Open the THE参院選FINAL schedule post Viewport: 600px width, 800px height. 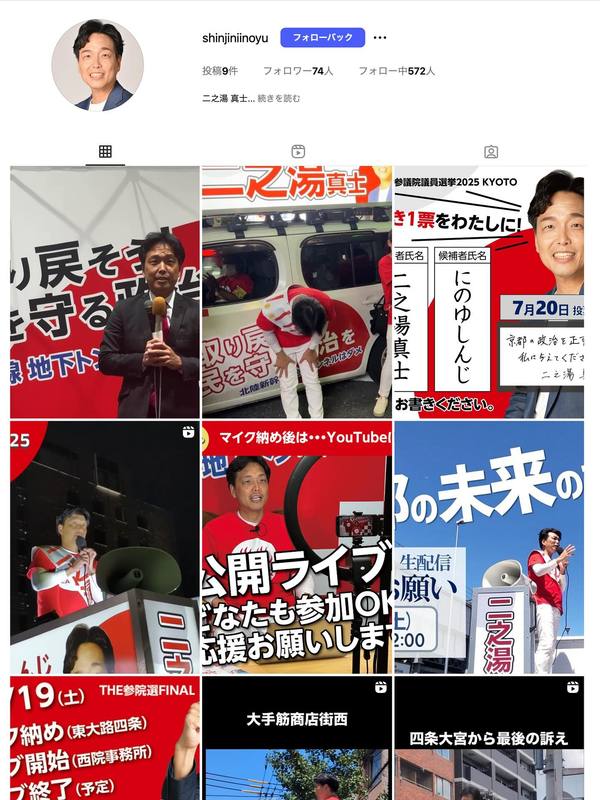(105, 738)
